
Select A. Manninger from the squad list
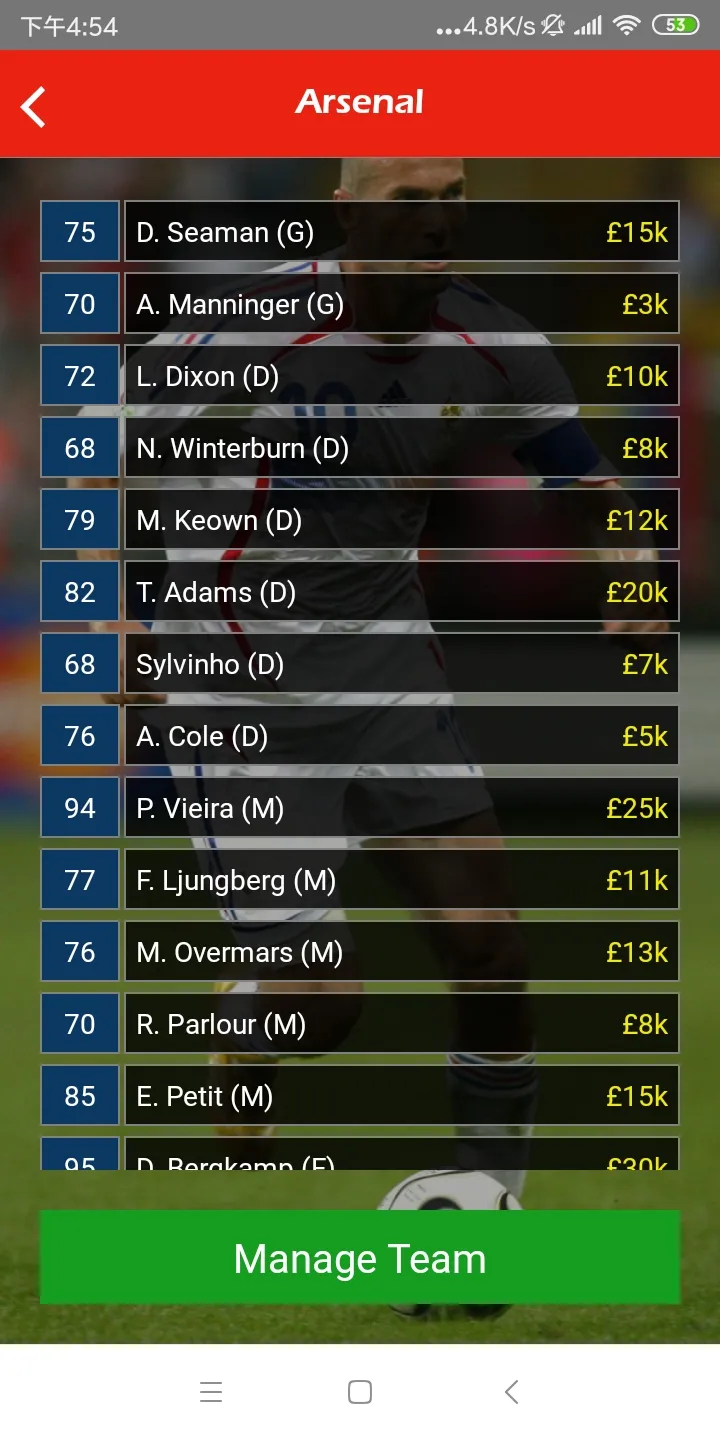[x=401, y=304]
